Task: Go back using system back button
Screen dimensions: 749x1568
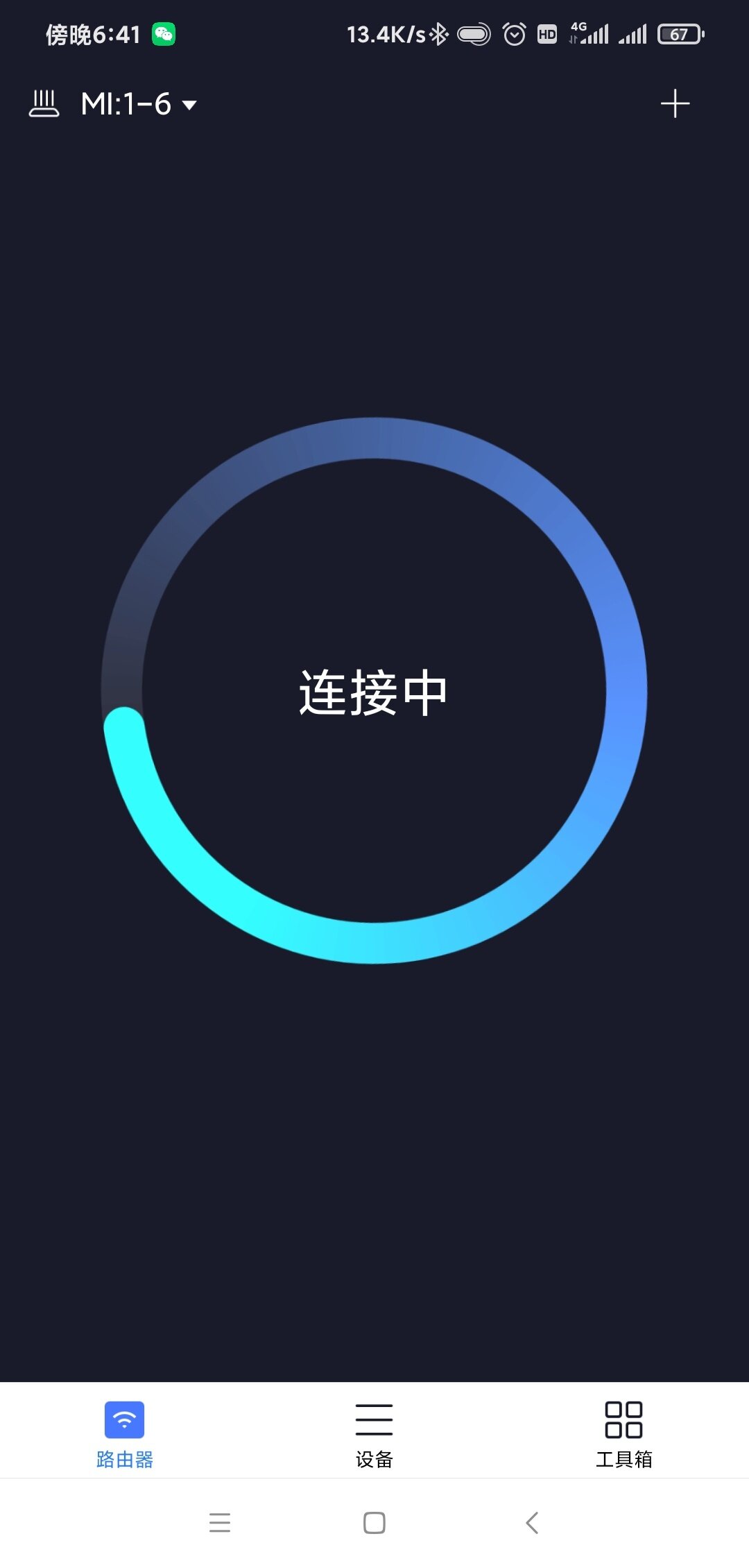Action: 532,1523
